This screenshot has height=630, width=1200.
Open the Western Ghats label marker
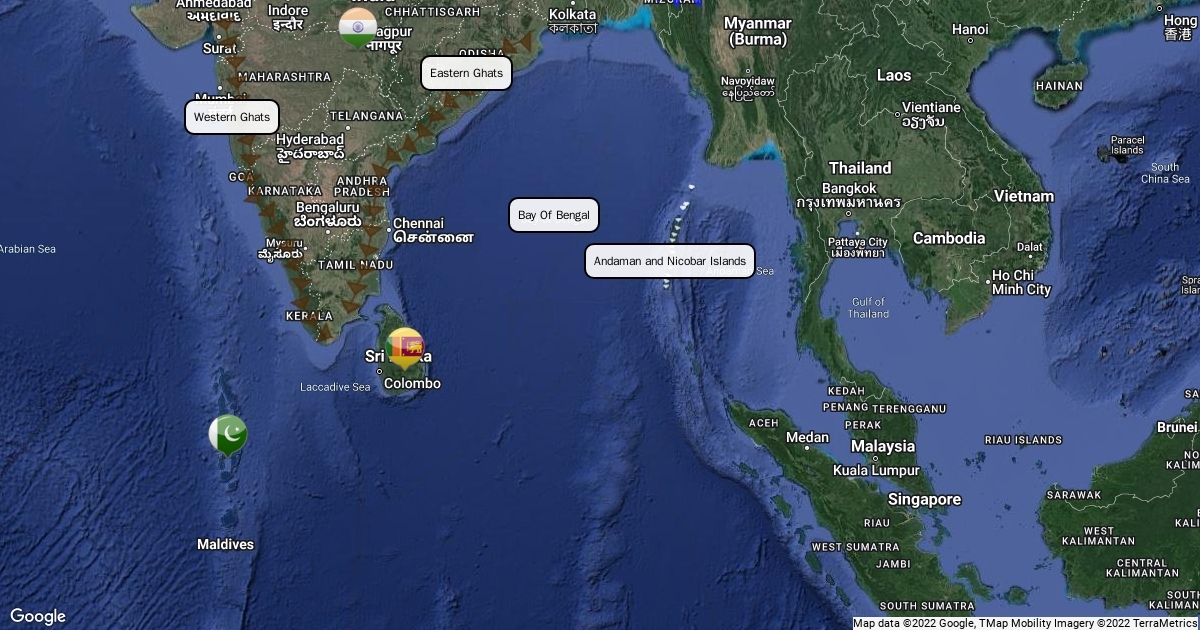click(x=232, y=117)
